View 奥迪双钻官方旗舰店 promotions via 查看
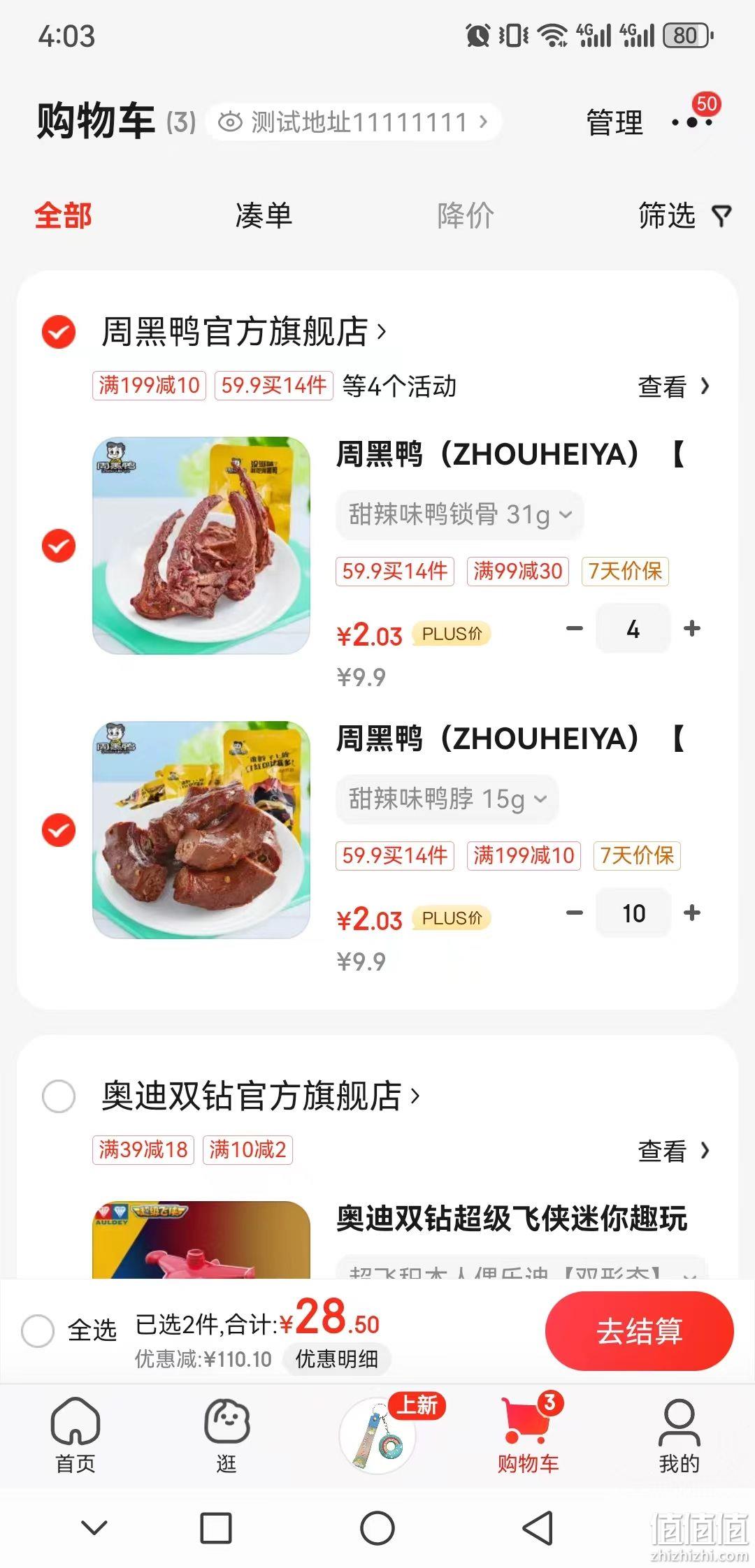Image resolution: width=755 pixels, height=1568 pixels. [x=674, y=1150]
